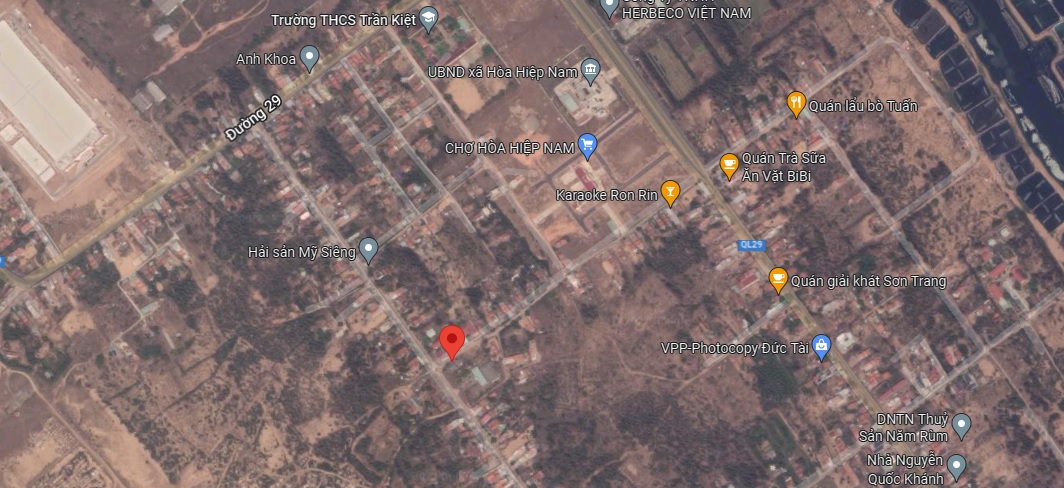Tap the Karaoke Ron Rin marker
1064x488 pixels.
670,193
